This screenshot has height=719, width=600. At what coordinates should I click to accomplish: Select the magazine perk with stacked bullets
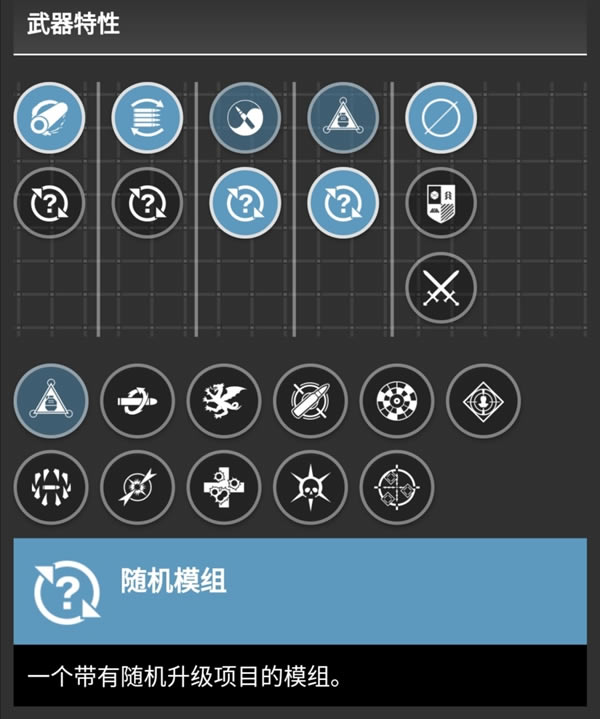[147, 119]
